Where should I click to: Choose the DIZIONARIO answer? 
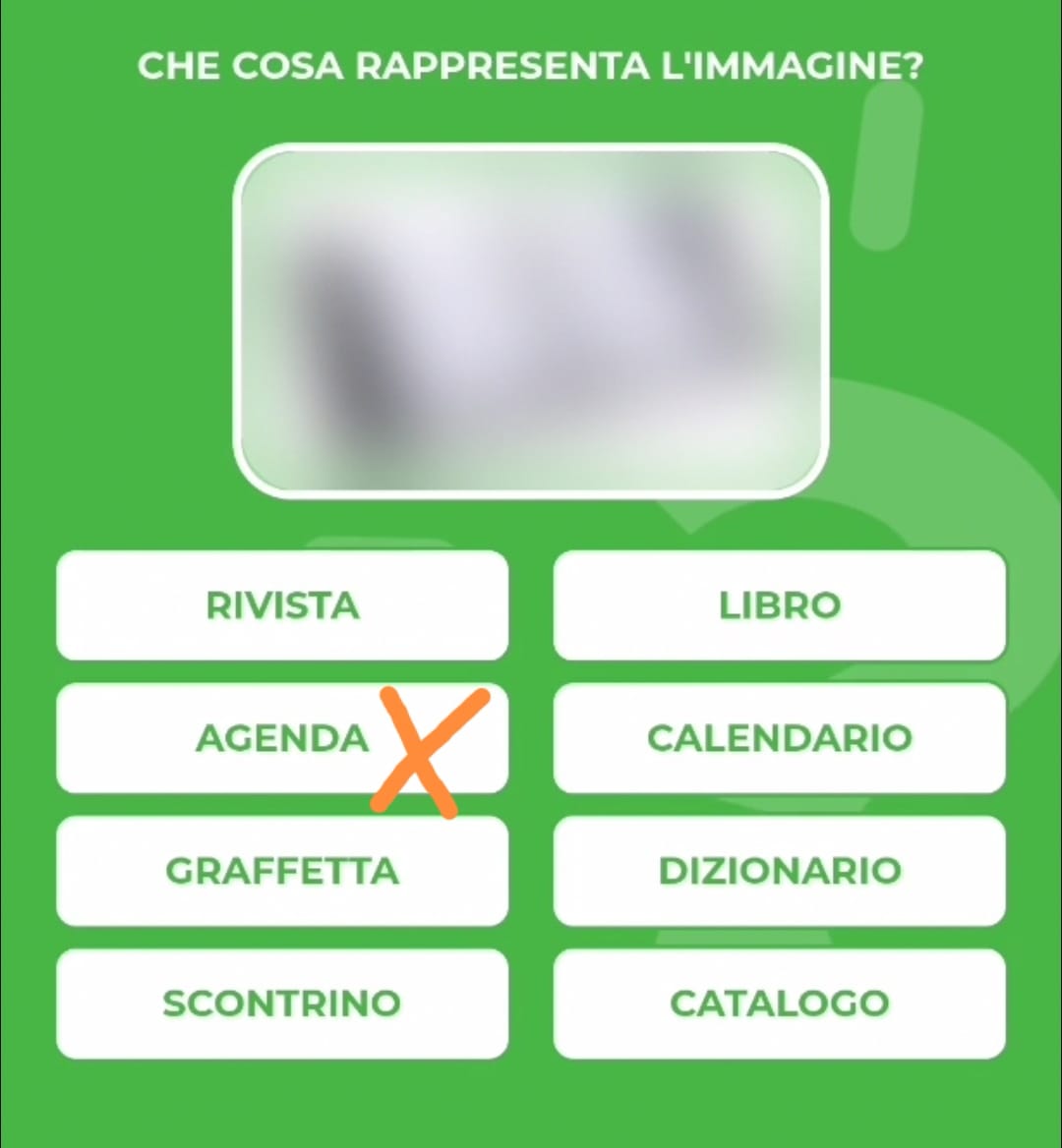780,871
